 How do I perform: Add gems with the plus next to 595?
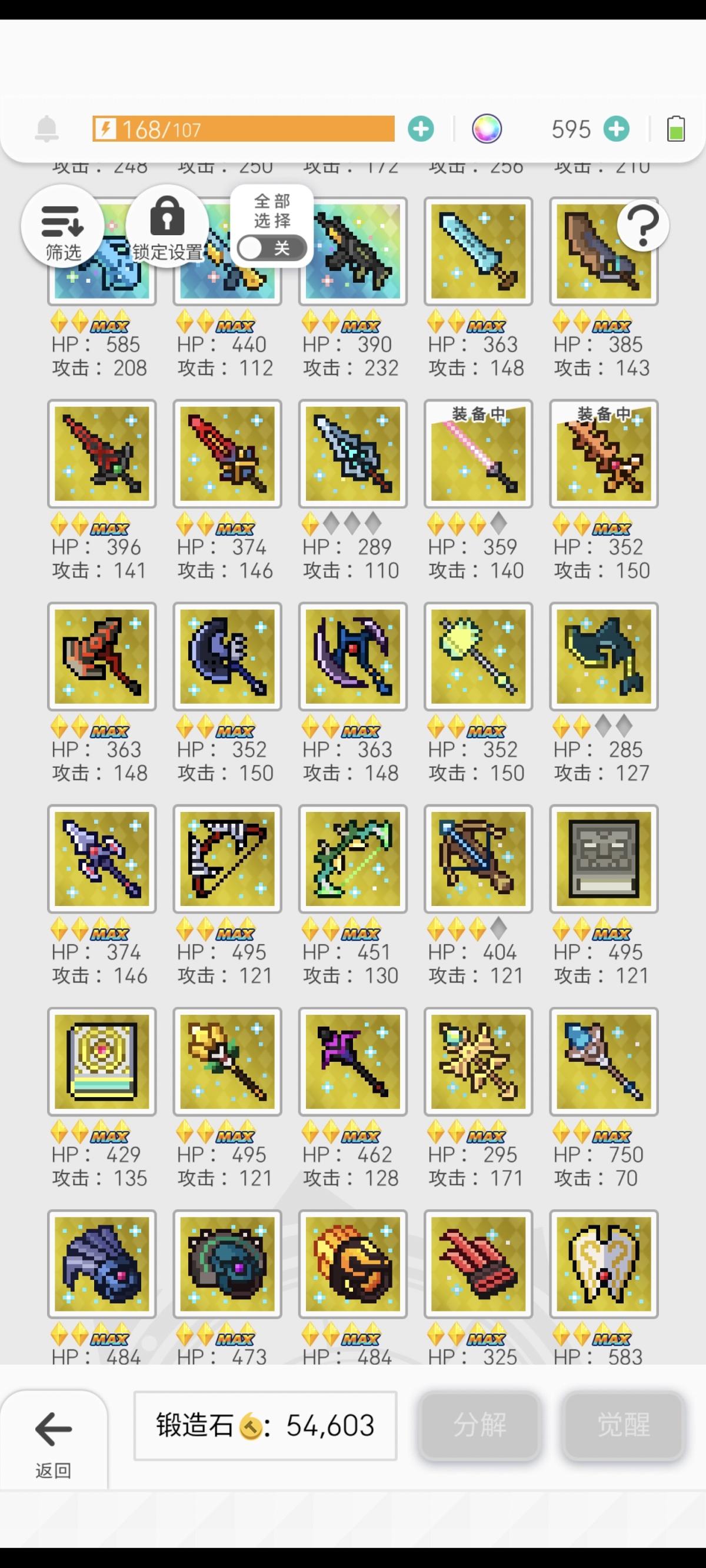(x=616, y=129)
